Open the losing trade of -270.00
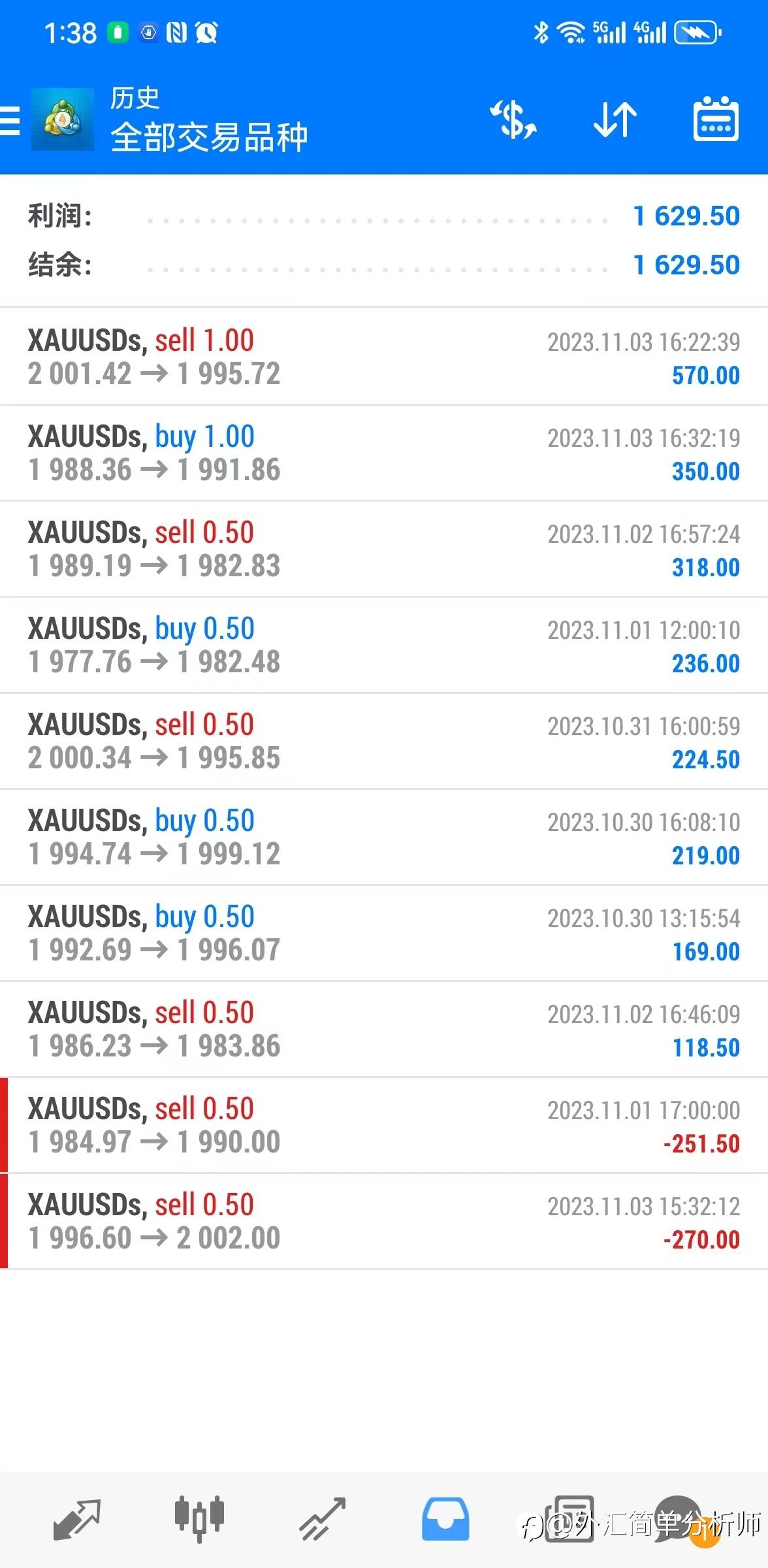The width and height of the screenshot is (768, 1568). point(384,1221)
